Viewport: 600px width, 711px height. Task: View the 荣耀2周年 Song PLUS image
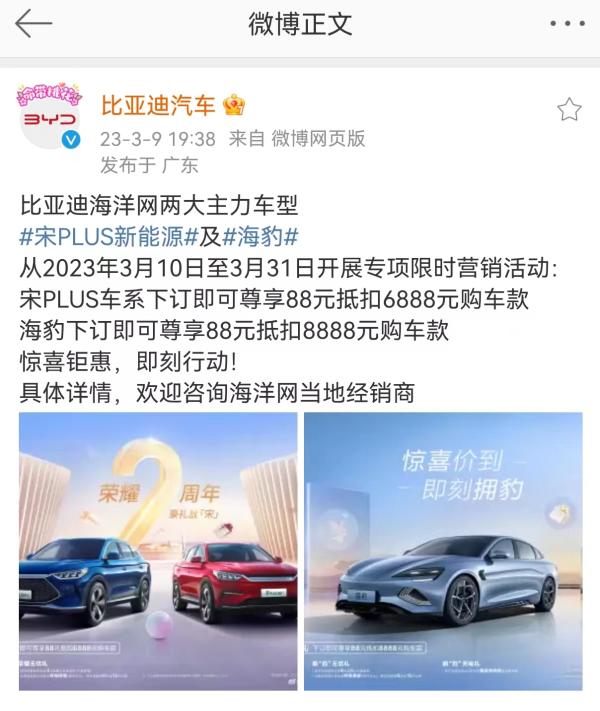pos(158,550)
